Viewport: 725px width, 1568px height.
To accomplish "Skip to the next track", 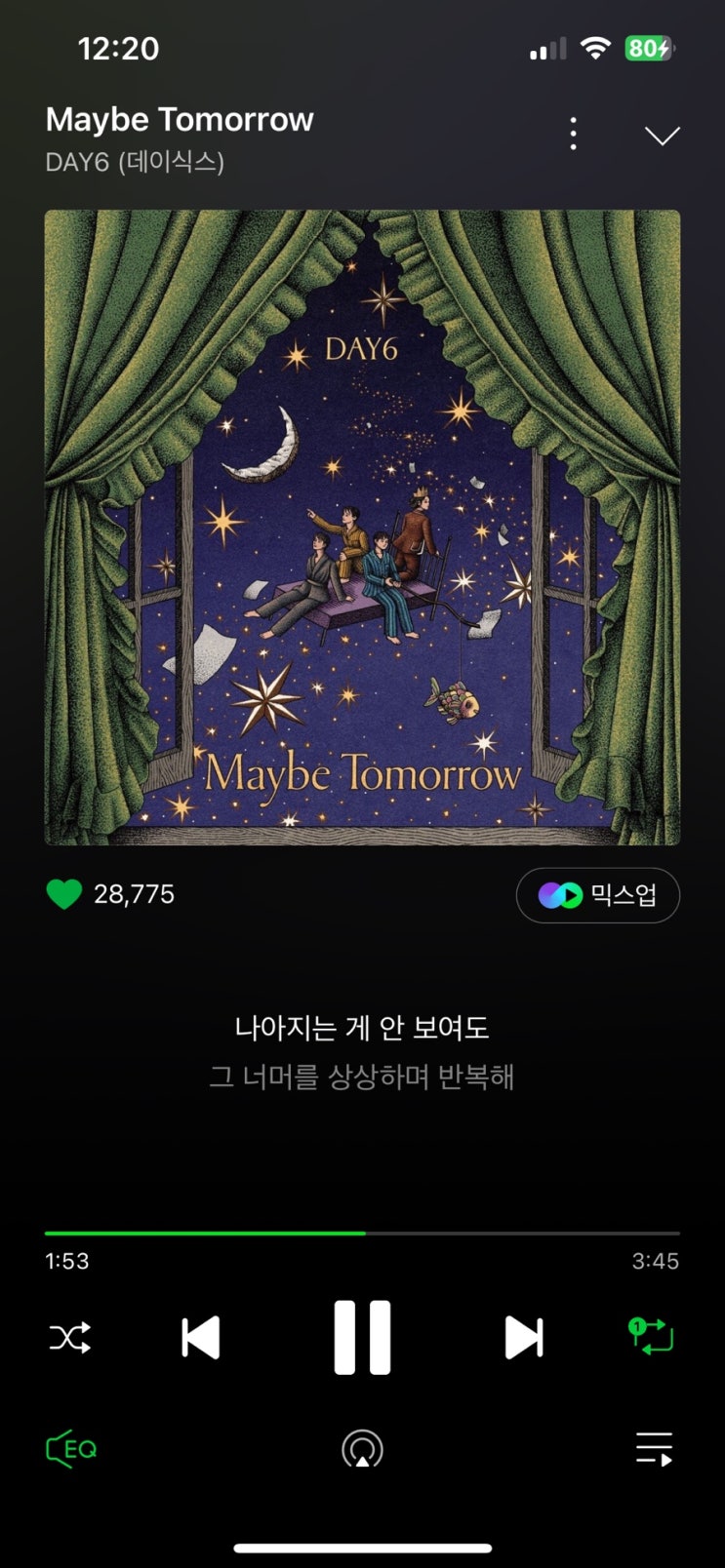I will 523,1337.
